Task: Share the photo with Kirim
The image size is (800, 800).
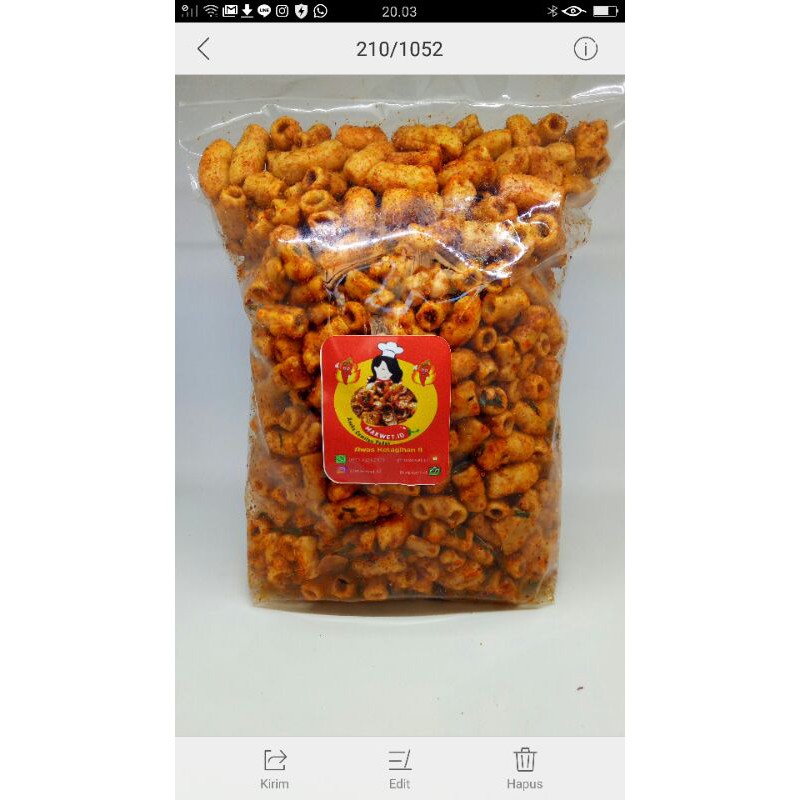Action: pyautogui.click(x=275, y=767)
